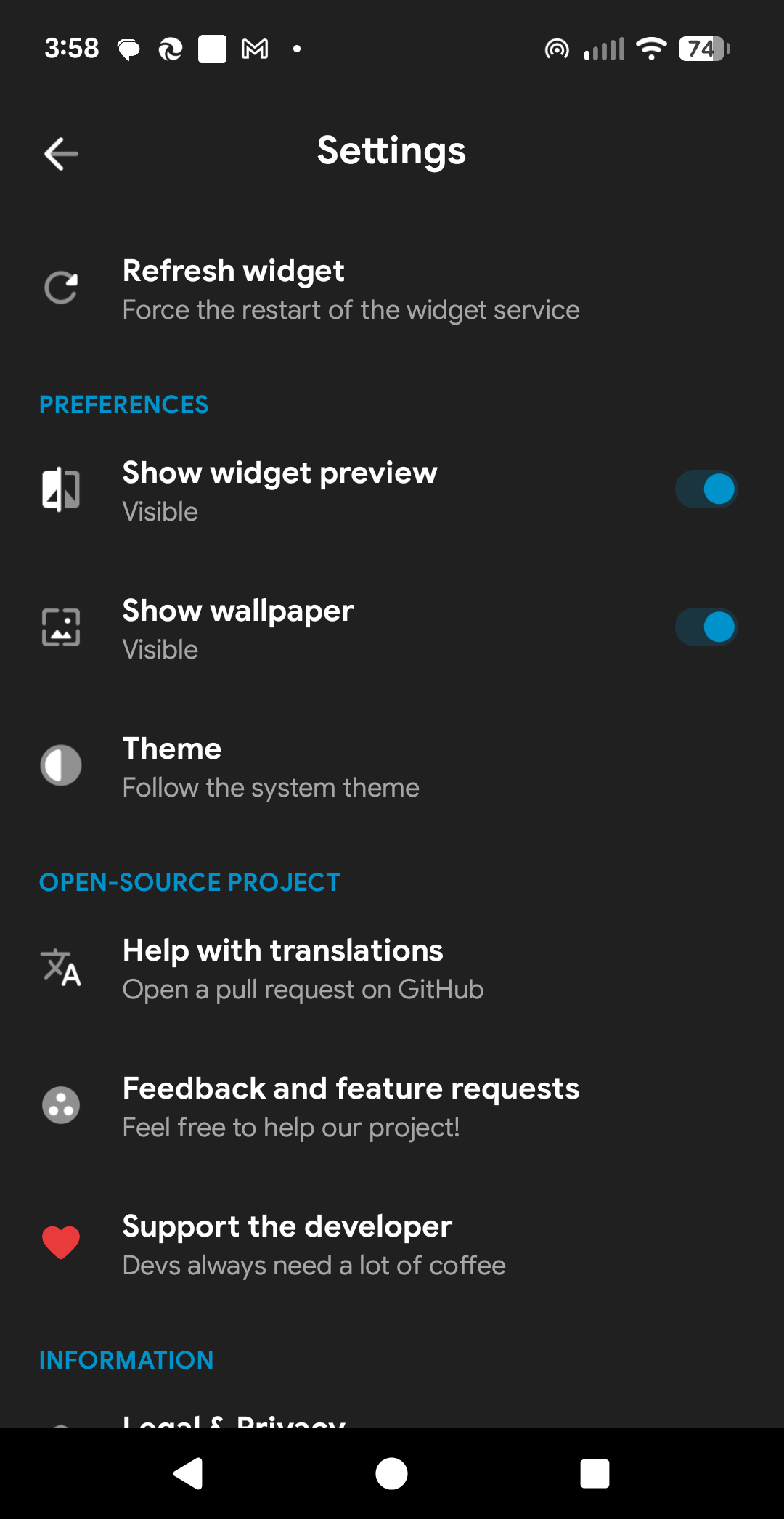Viewport: 784px width, 1519px height.
Task: Select the widget preview icon
Action: point(61,489)
